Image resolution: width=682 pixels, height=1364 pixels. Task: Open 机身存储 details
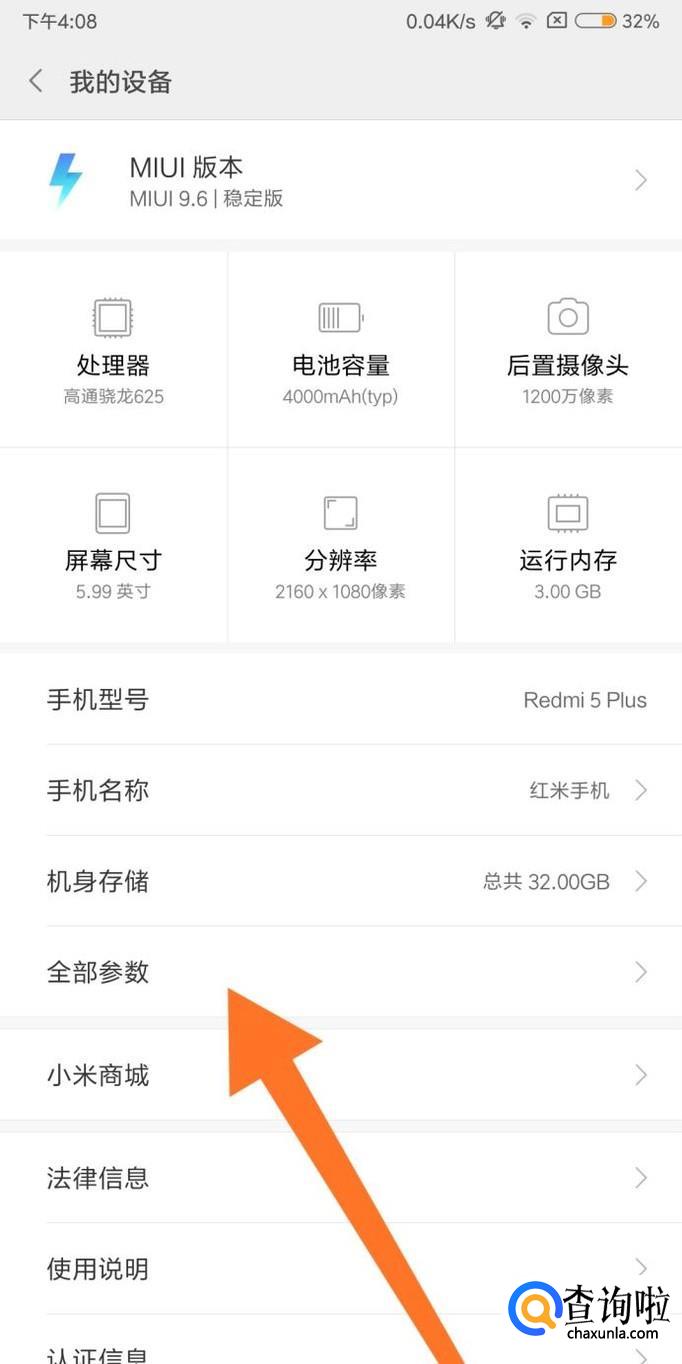[x=340, y=881]
